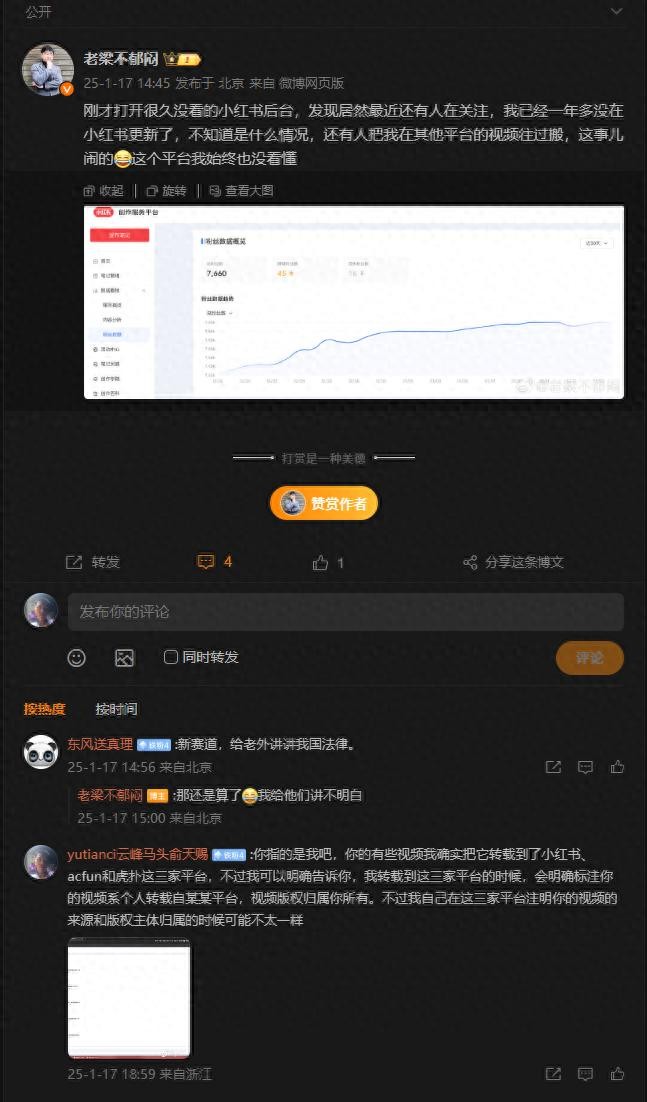The image size is (647, 1102).
Task: Expand the chevron beside 公开
Action: [616, 11]
